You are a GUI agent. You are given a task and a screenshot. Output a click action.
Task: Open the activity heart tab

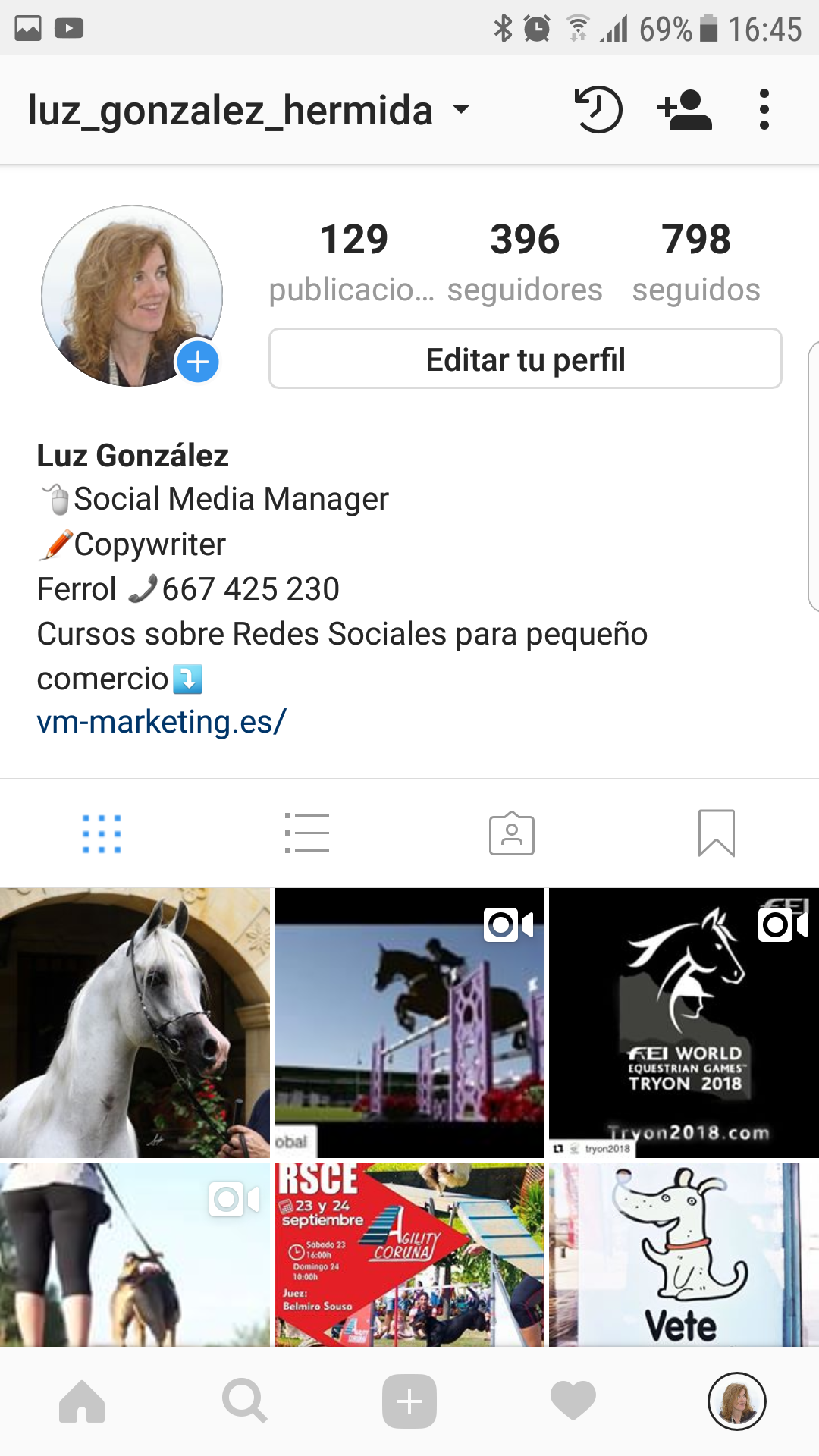tap(573, 1401)
